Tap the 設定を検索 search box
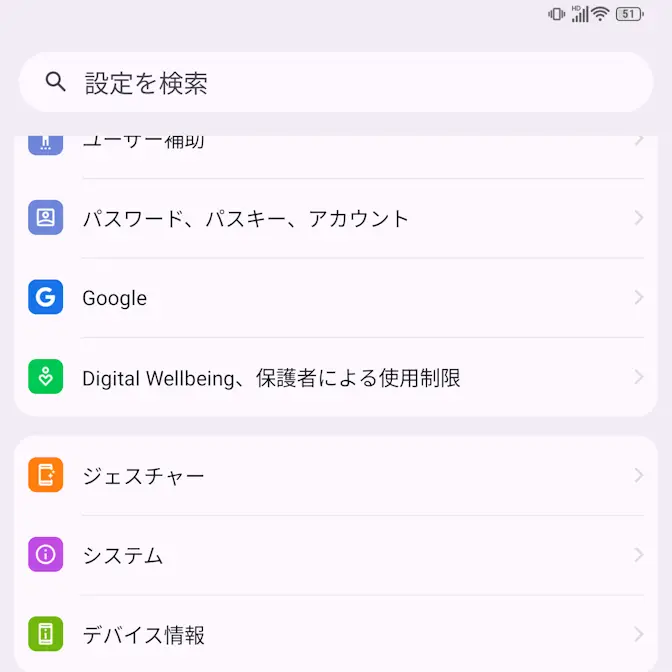 point(335,82)
